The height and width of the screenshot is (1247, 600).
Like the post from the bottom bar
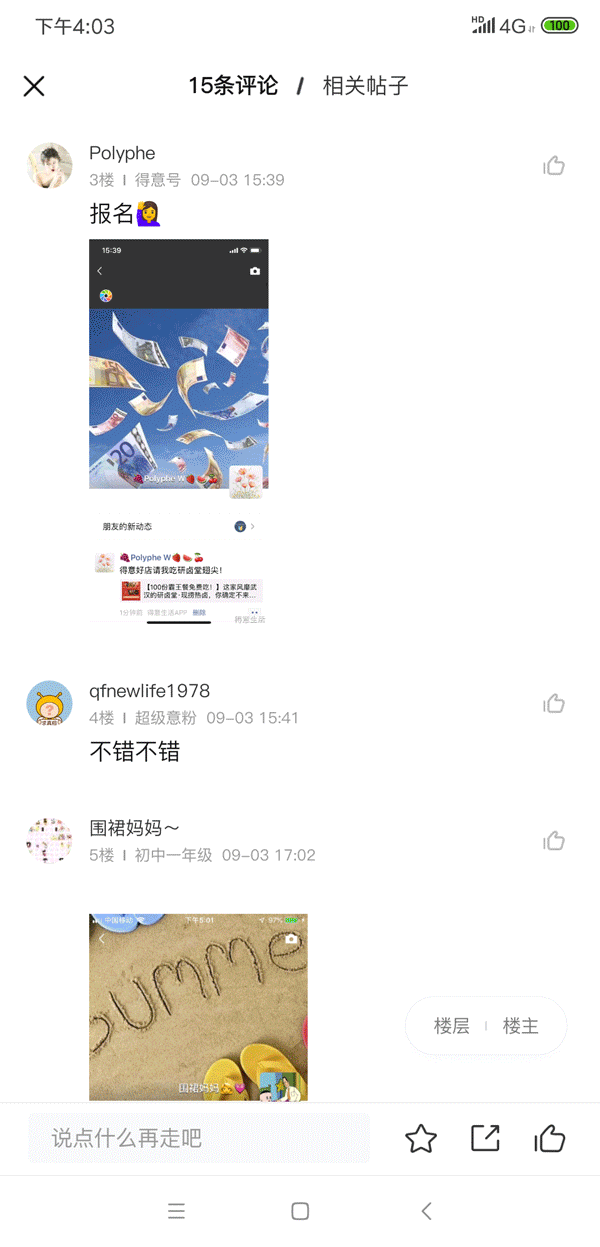(550, 1138)
